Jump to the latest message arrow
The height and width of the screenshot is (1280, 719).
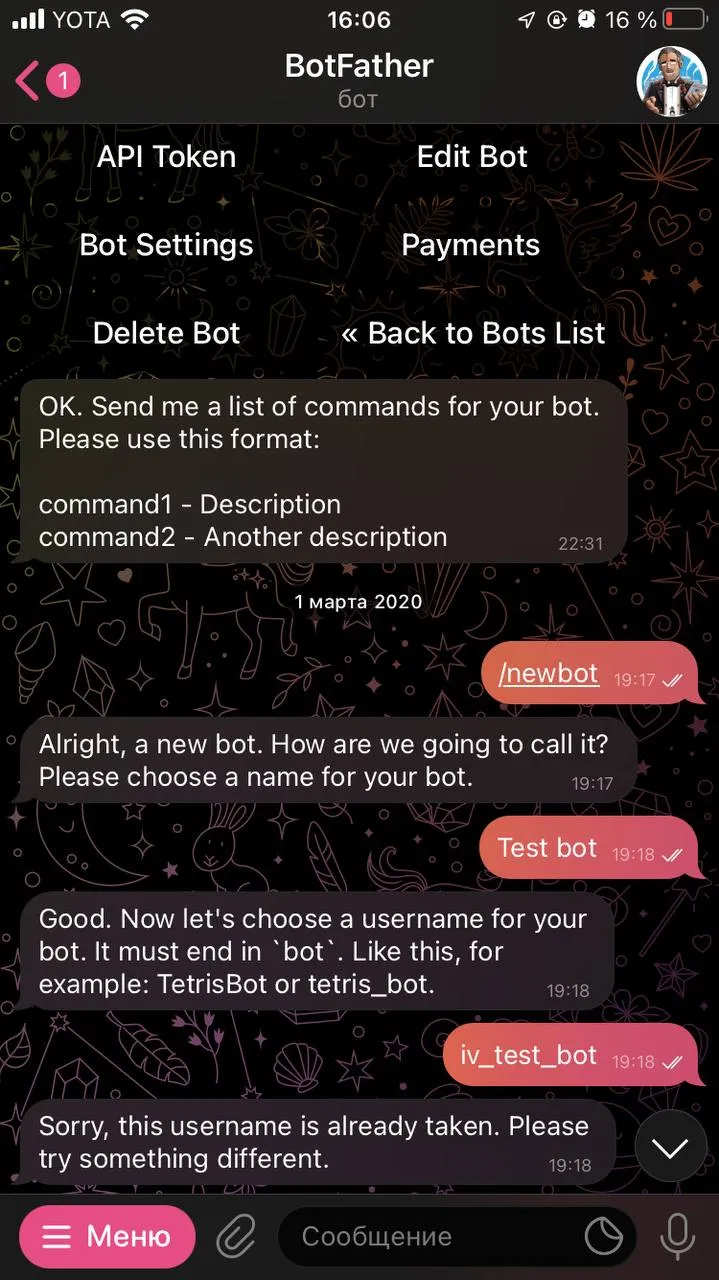(x=670, y=1147)
